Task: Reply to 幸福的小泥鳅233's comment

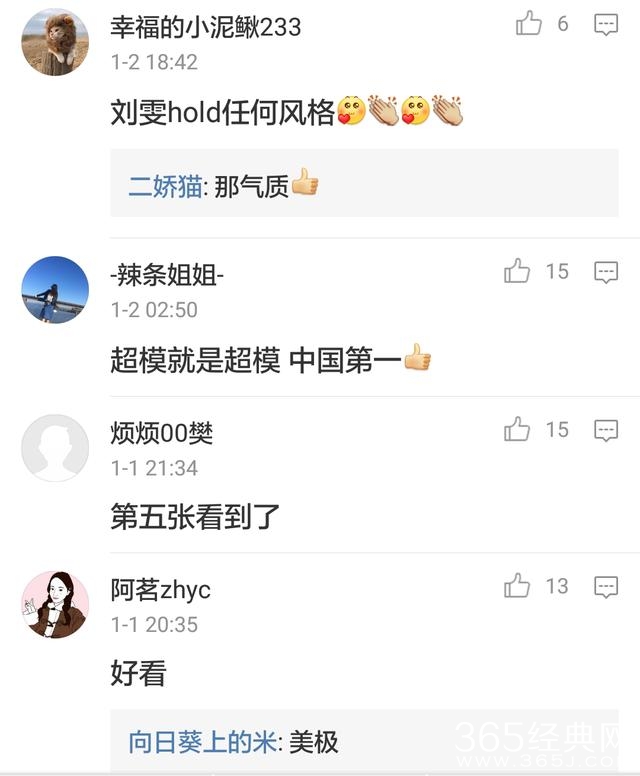Action: (606, 25)
